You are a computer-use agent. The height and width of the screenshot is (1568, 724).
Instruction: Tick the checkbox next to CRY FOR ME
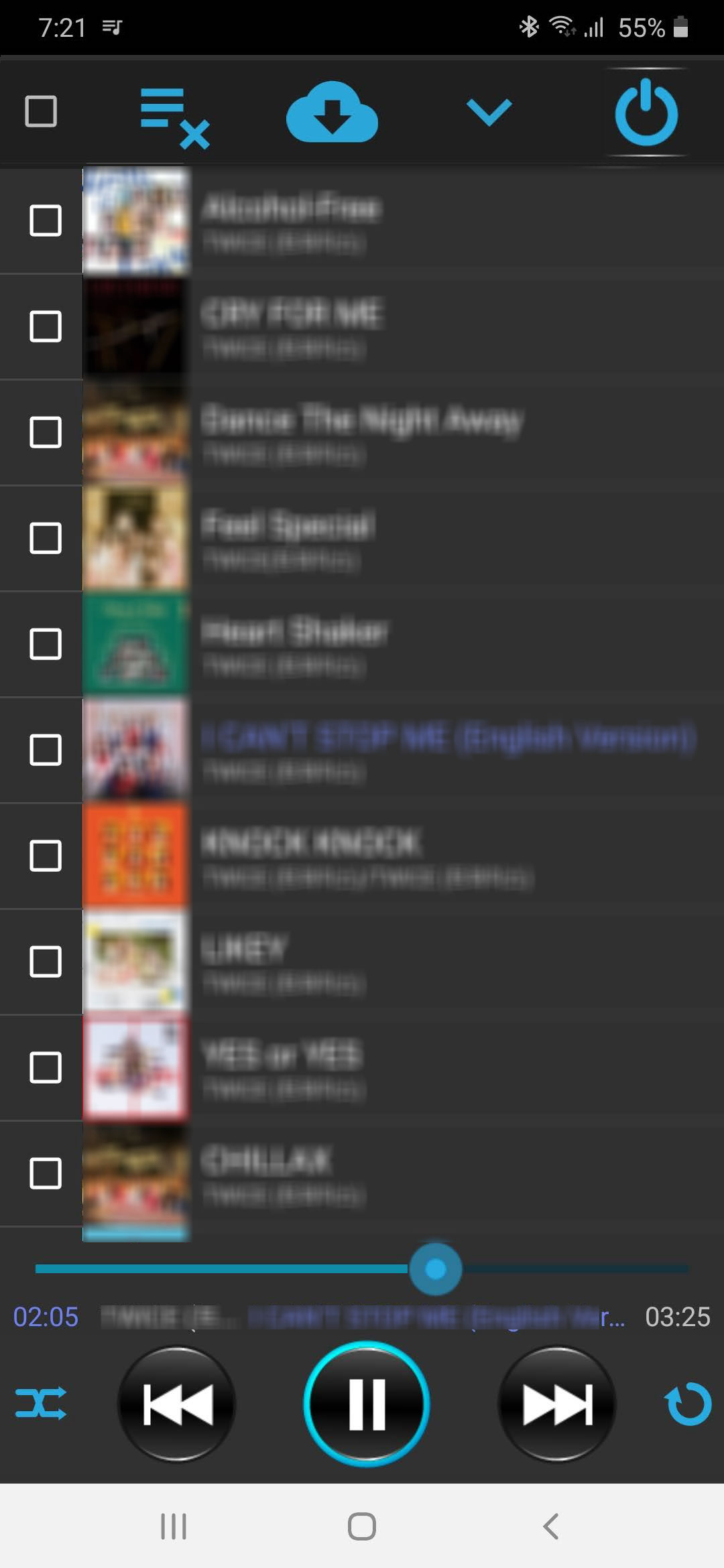[x=46, y=326]
